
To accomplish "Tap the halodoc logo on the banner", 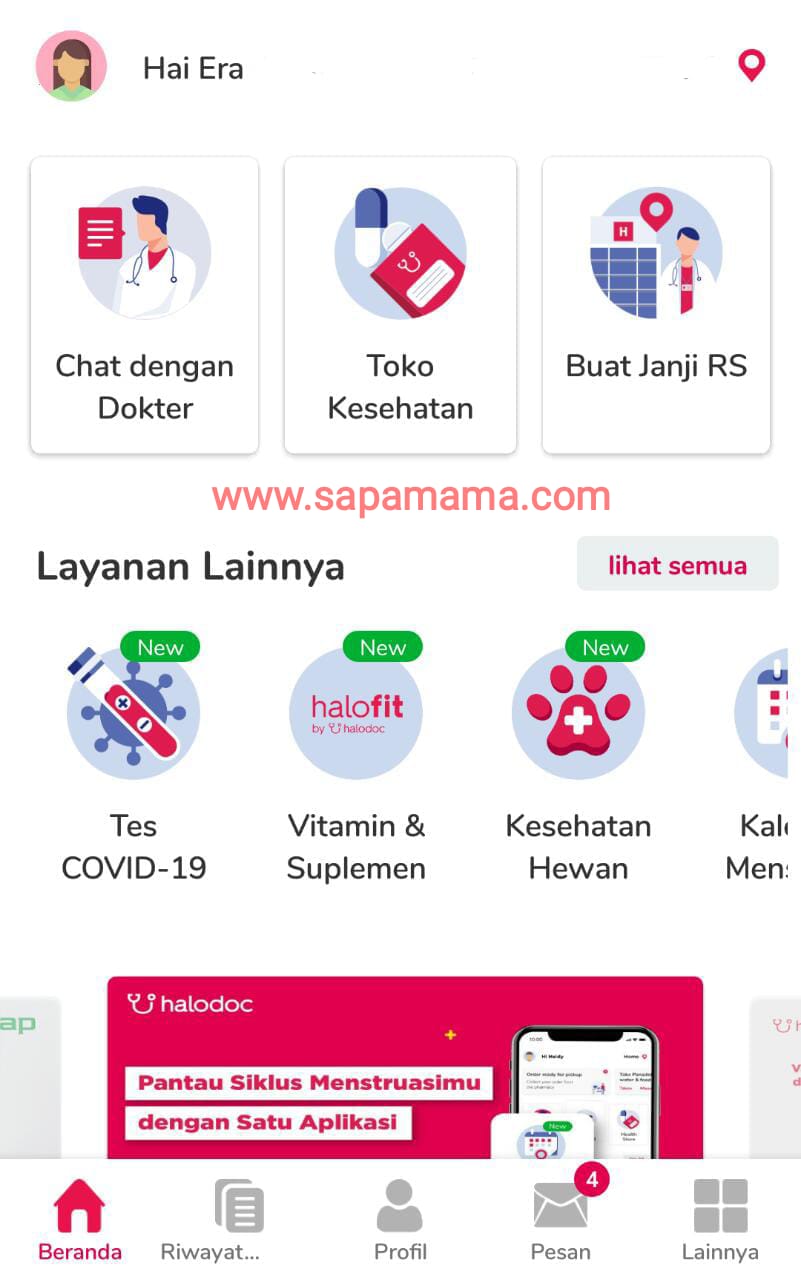I will (x=188, y=1004).
